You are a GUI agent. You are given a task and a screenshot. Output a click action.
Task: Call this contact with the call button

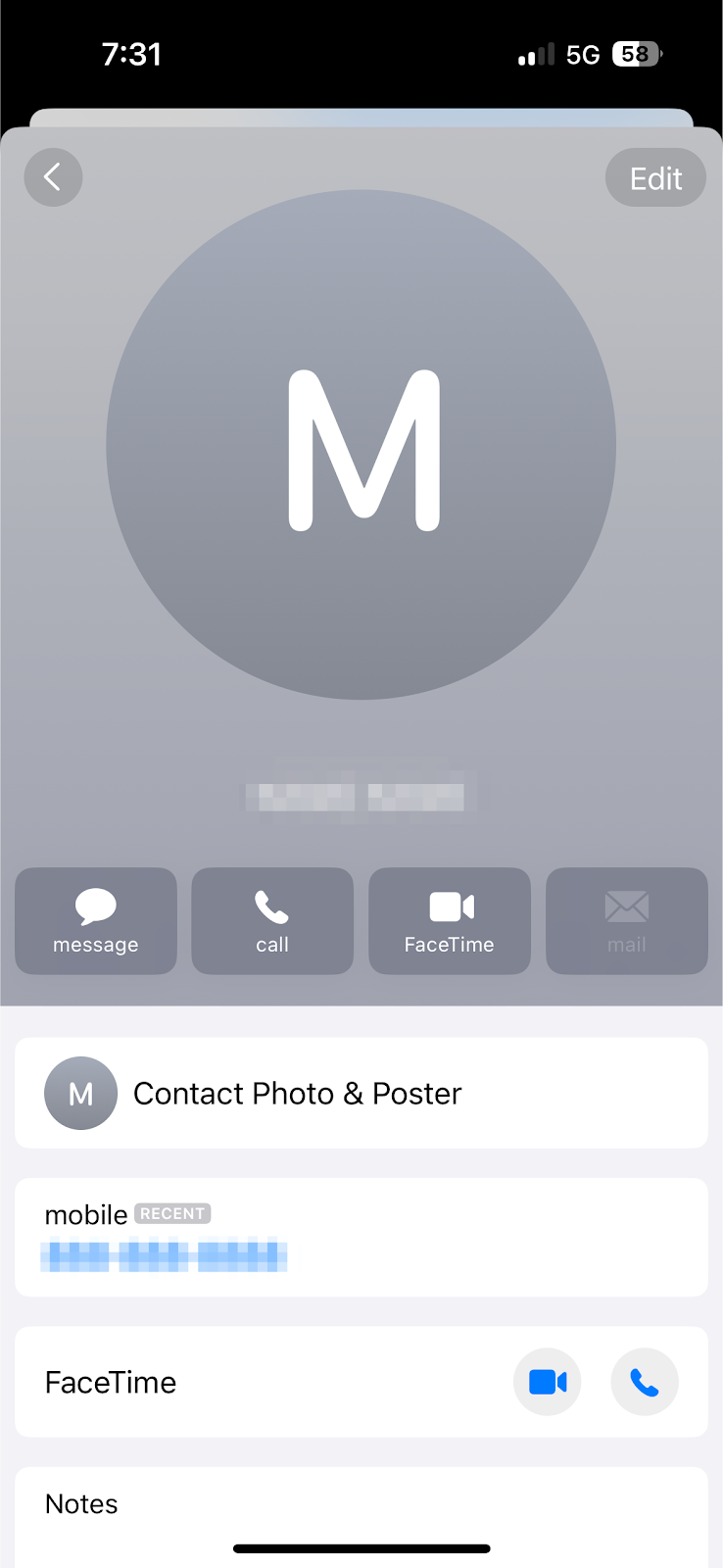click(272, 920)
